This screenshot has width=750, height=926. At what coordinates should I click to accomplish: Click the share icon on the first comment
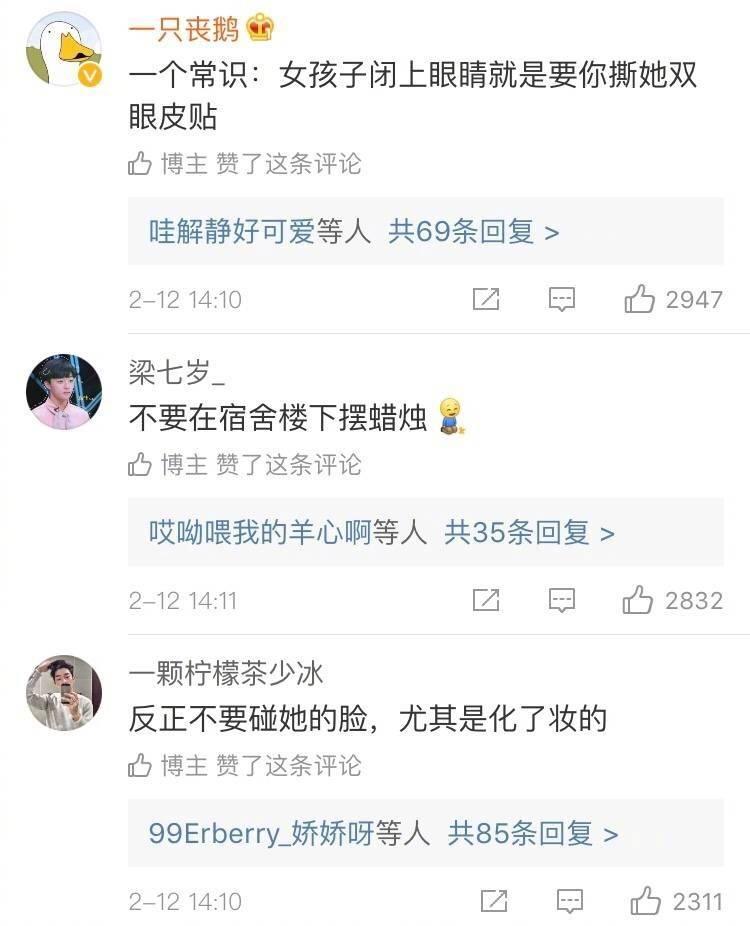tap(486, 298)
